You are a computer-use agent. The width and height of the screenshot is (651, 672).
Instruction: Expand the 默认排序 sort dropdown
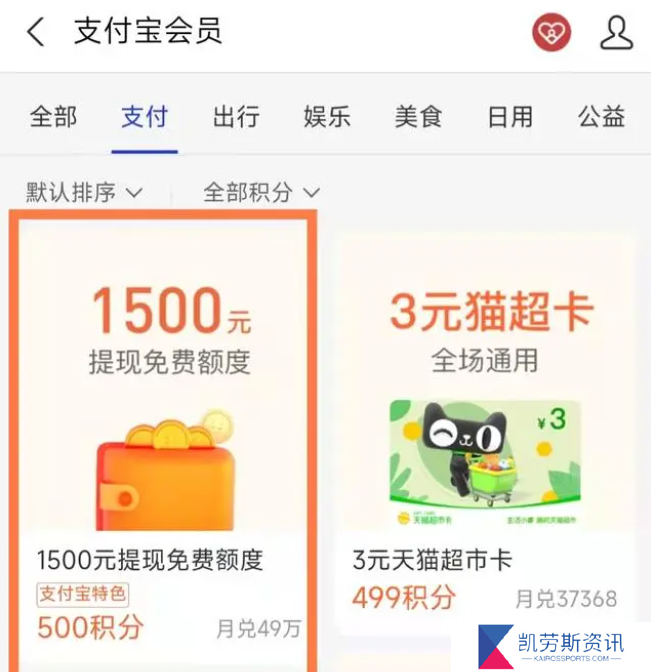pyautogui.click(x=84, y=192)
